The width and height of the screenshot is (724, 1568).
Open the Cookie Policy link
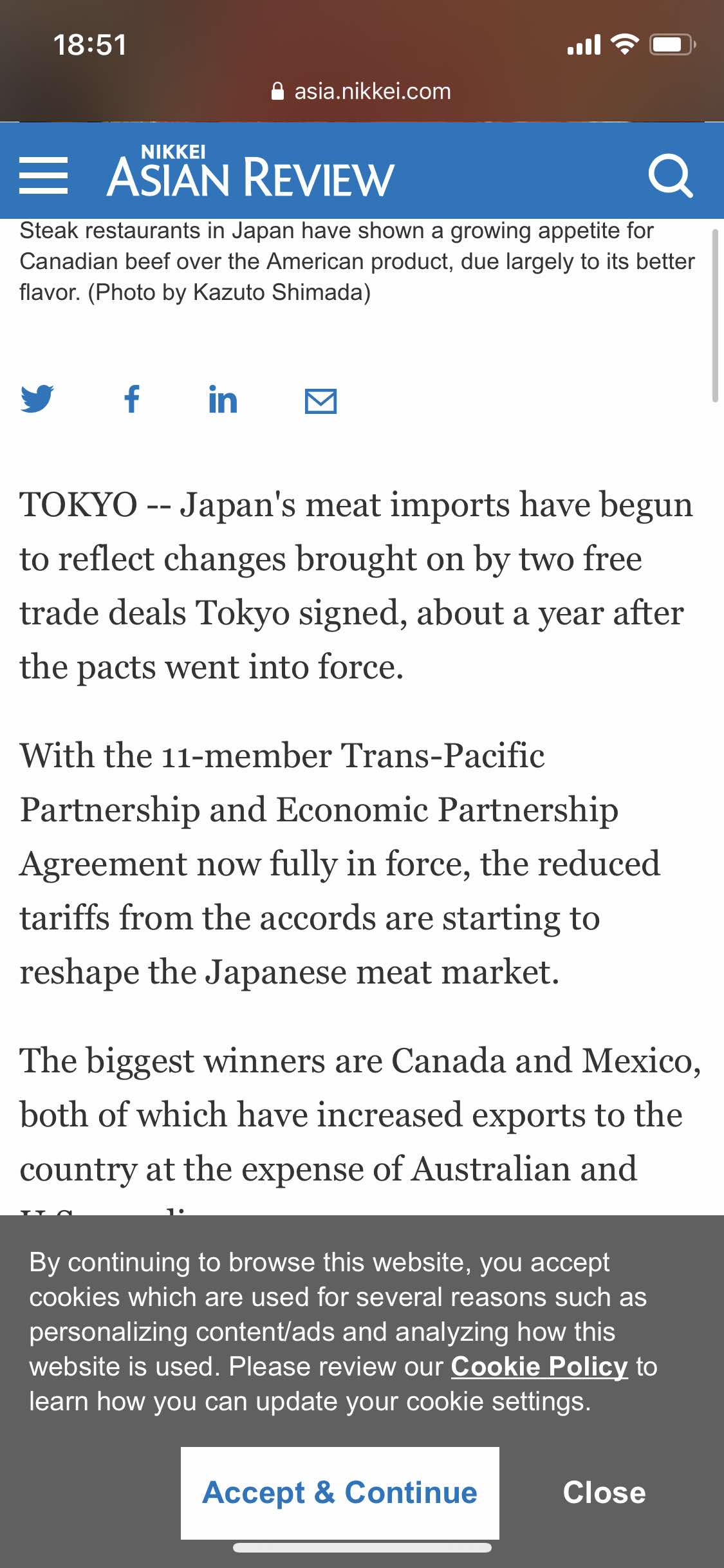click(x=539, y=1366)
